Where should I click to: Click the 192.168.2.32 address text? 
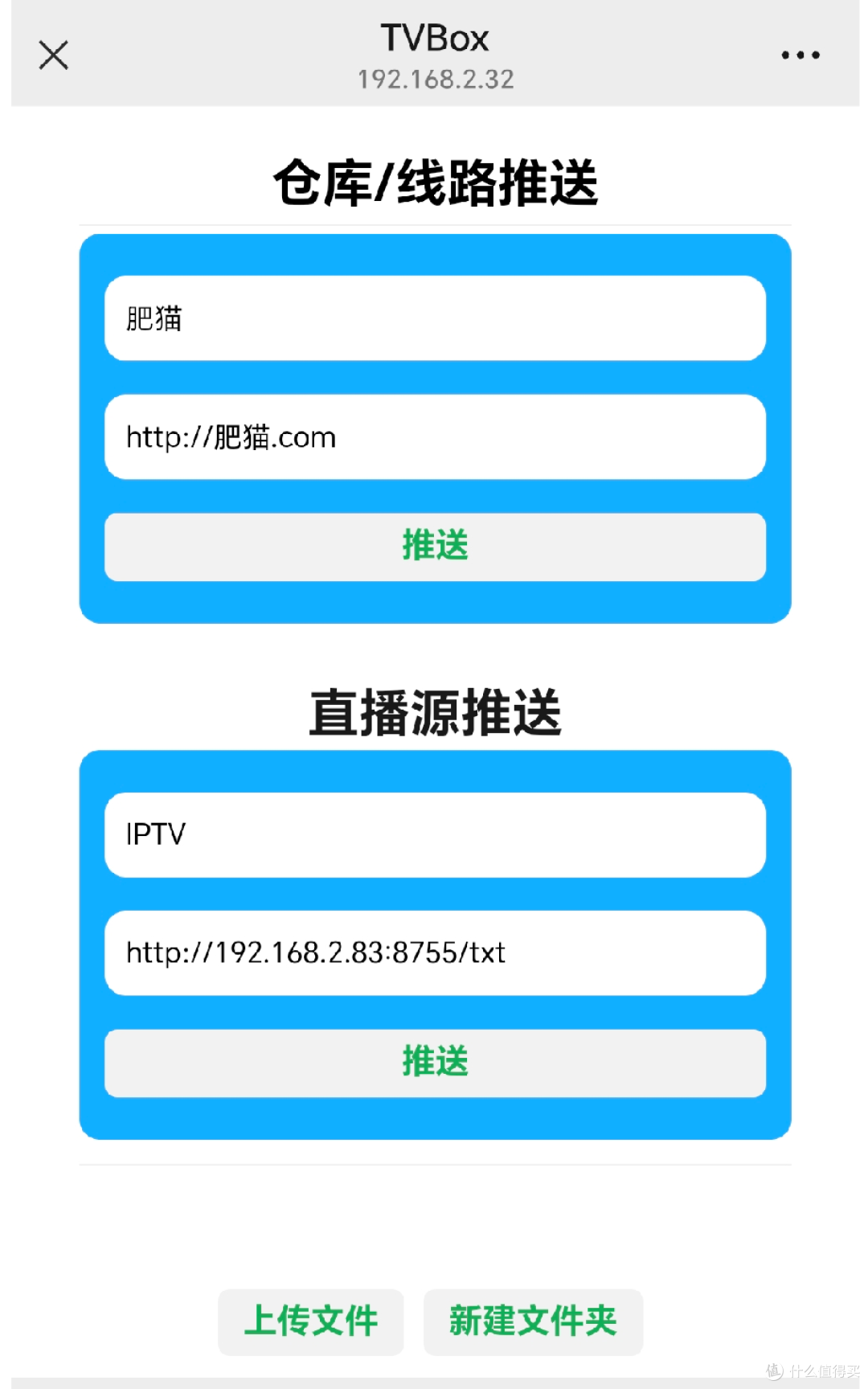436,79
